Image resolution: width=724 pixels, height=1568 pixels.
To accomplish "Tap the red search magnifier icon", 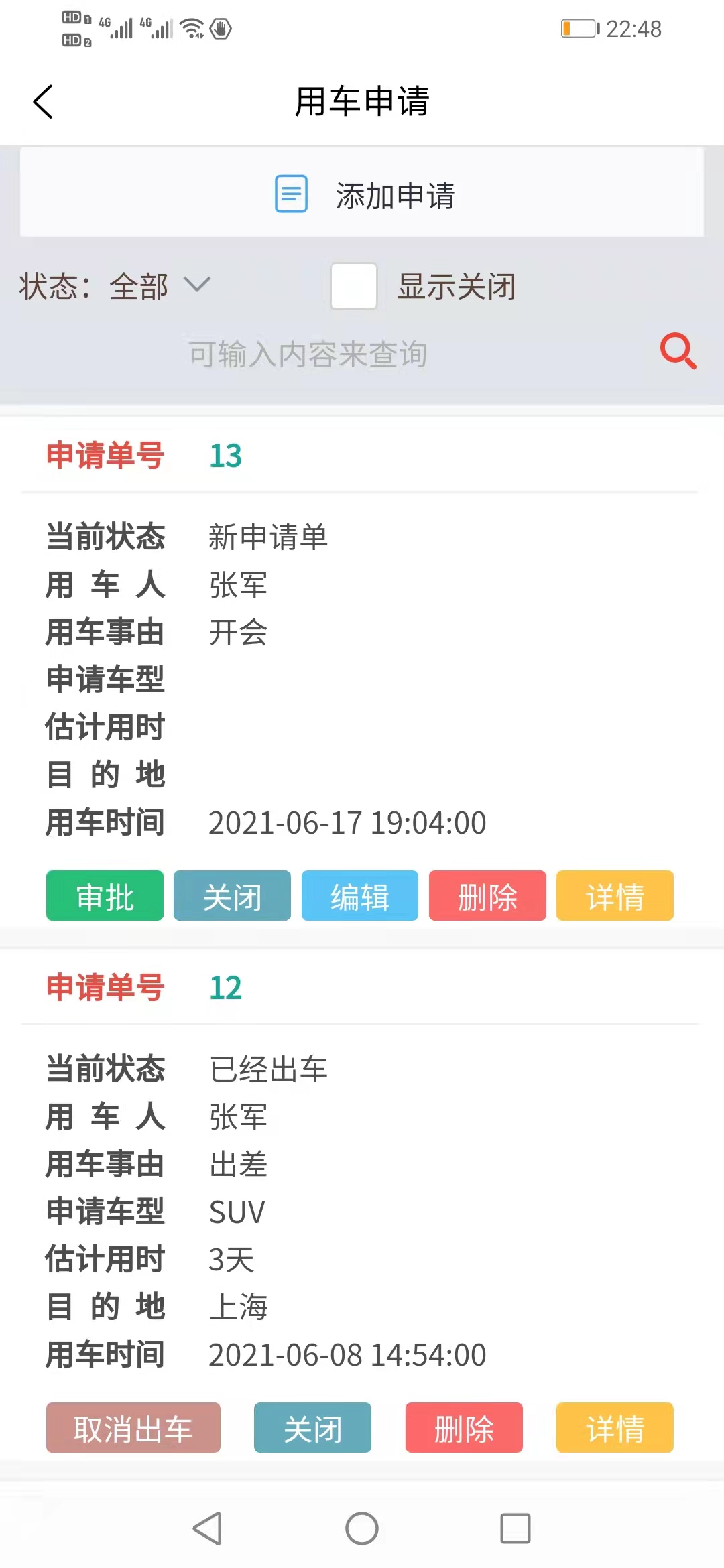I will (678, 350).
